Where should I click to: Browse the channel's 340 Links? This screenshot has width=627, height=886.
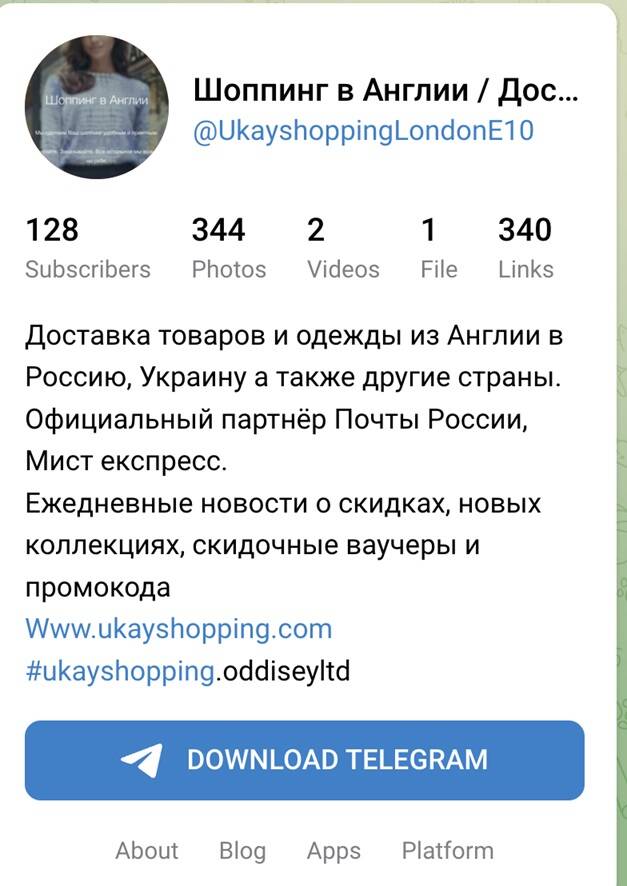tap(525, 248)
